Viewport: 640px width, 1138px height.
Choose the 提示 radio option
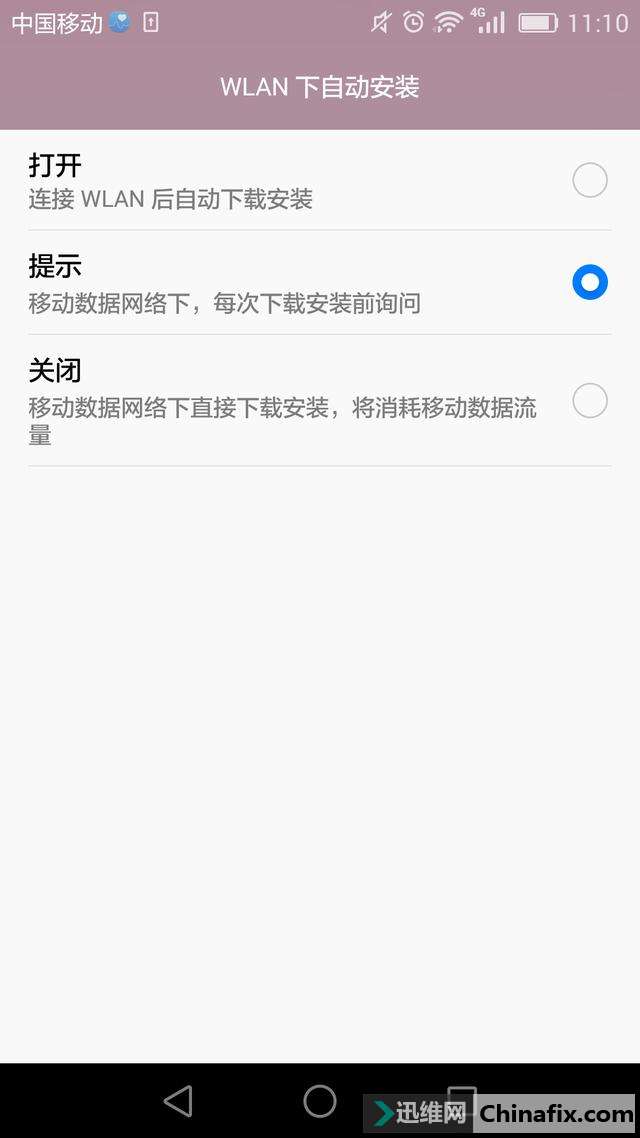pos(589,283)
